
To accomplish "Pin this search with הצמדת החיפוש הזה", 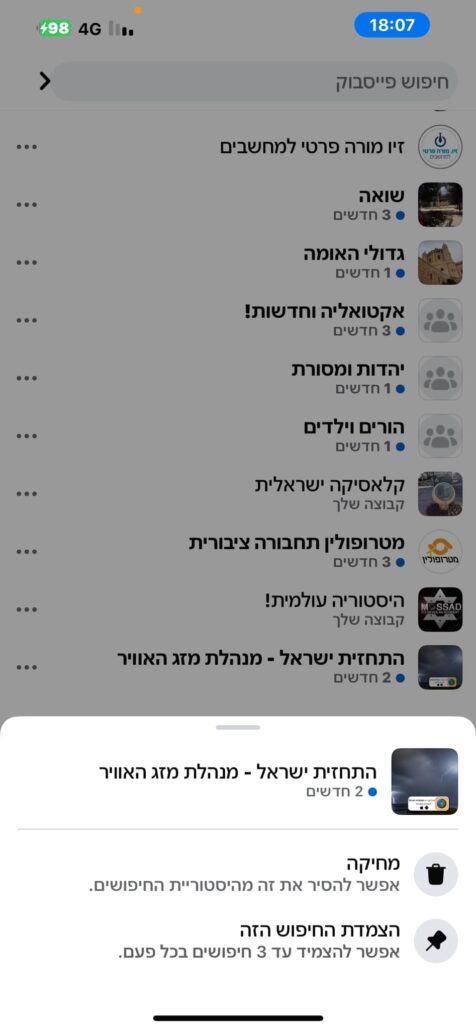I will [238, 941].
